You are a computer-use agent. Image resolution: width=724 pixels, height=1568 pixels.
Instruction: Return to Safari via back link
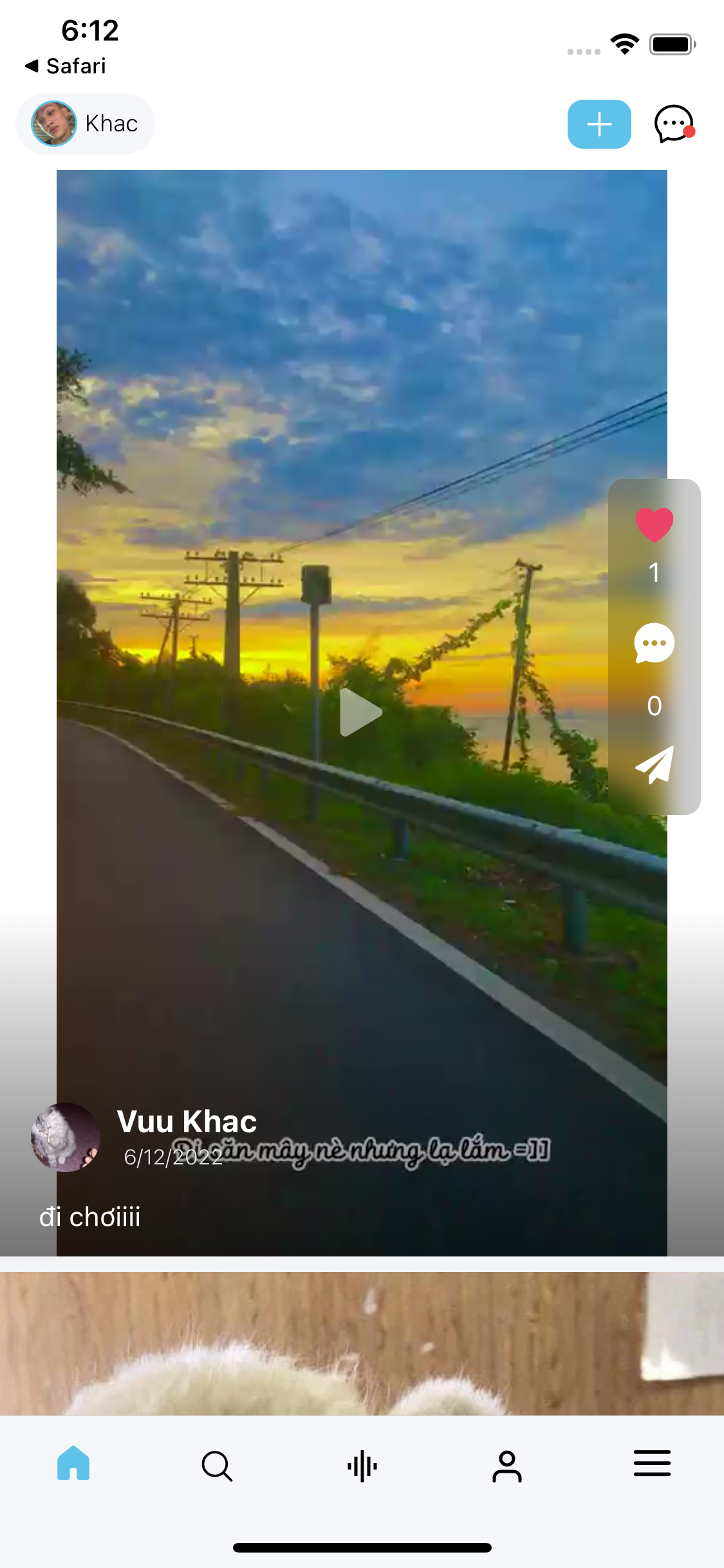[x=65, y=66]
